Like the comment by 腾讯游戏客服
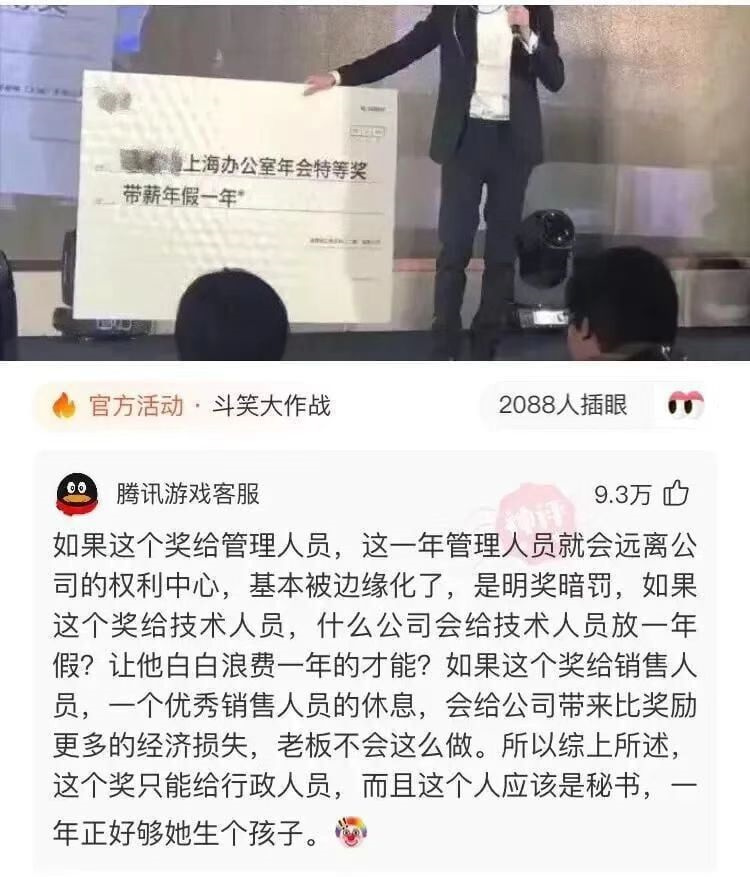Screen dimensions: 750x877 coord(677,493)
